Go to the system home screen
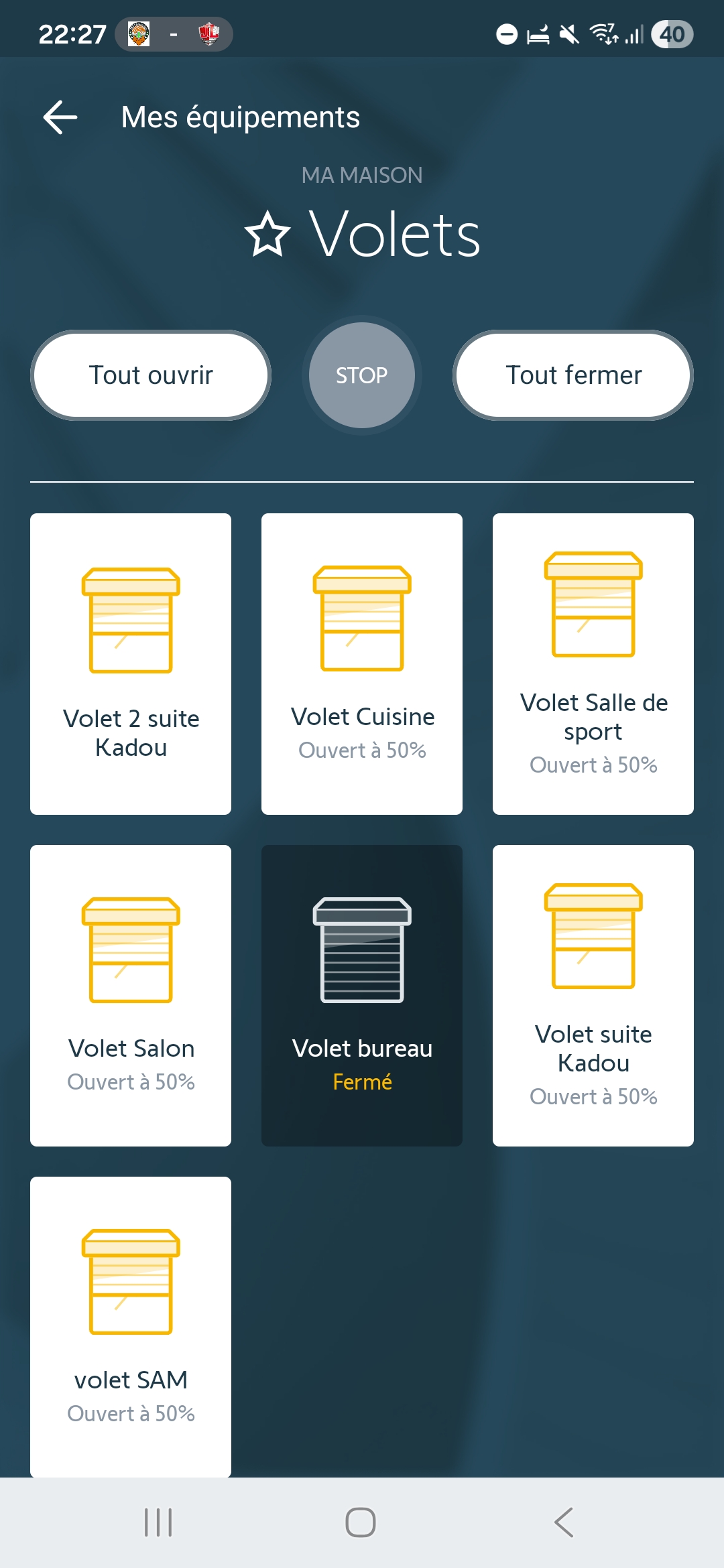The height and width of the screenshot is (1568, 724). point(361,1522)
